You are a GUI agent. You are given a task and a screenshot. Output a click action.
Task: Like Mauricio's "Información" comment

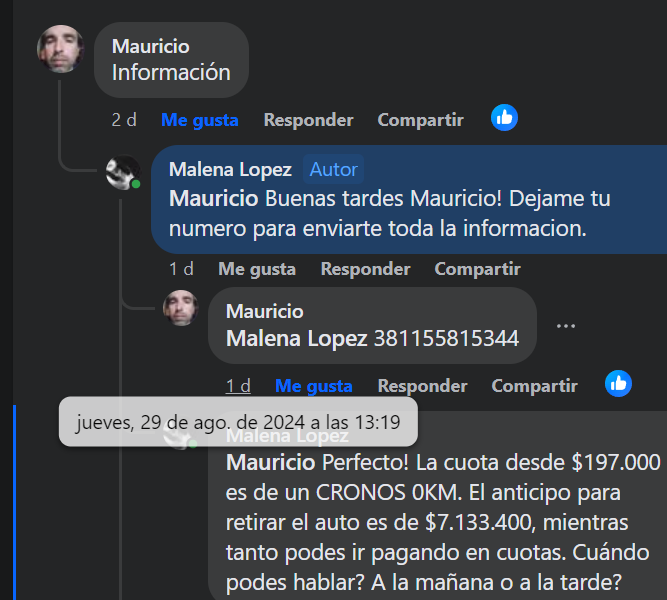click(x=200, y=120)
